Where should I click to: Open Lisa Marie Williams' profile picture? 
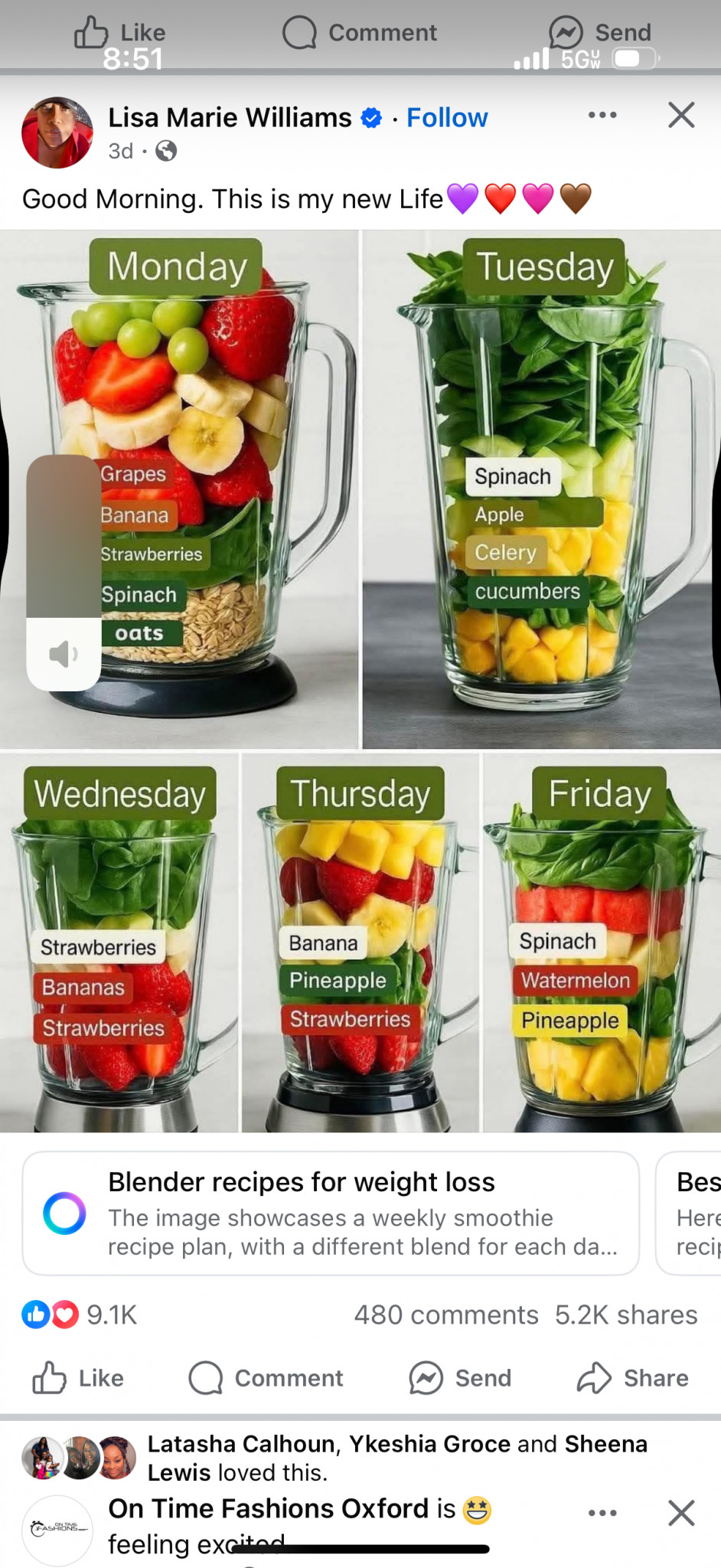(x=57, y=132)
